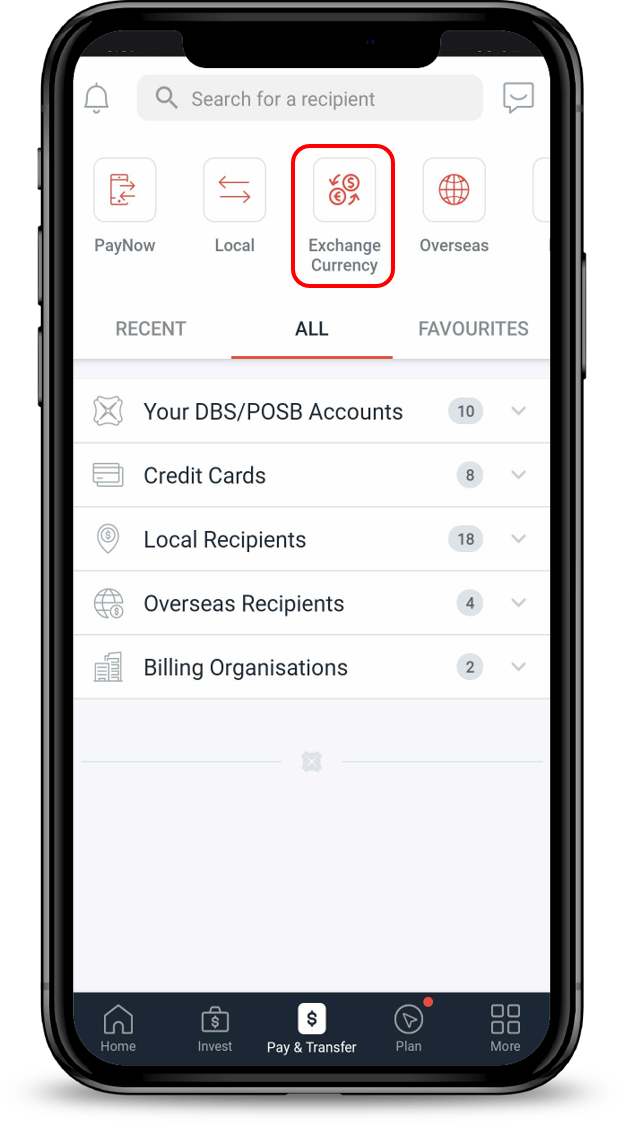Expand Your DBS/POSB Accounts

tap(311, 411)
